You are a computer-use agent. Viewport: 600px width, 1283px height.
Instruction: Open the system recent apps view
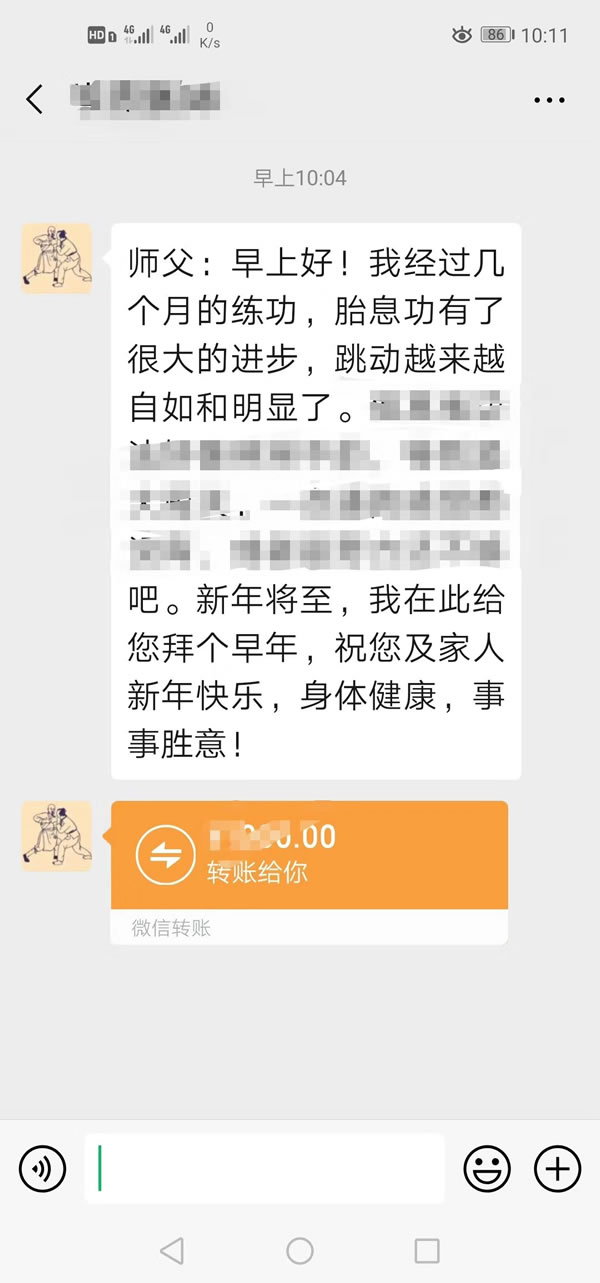(x=427, y=1250)
